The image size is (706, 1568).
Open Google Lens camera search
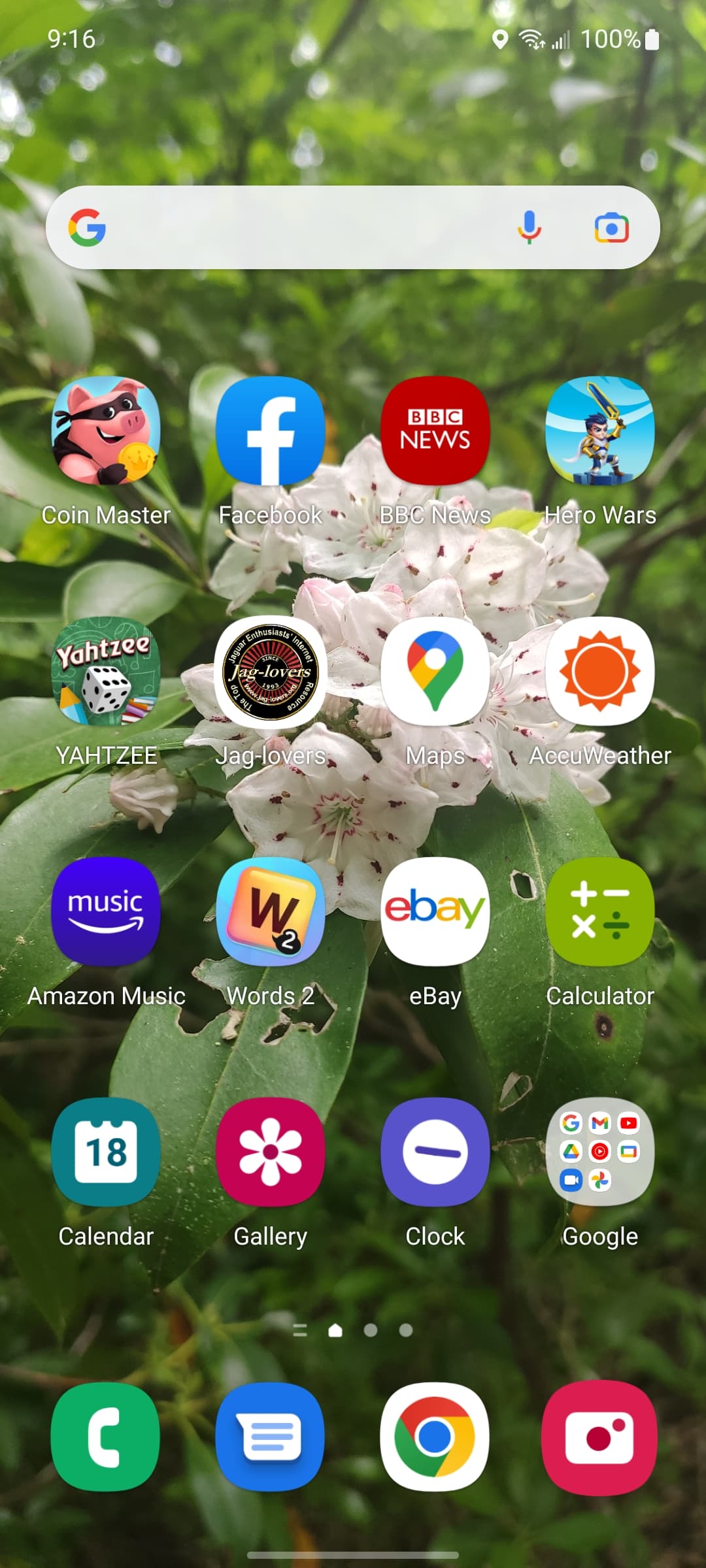(611, 227)
